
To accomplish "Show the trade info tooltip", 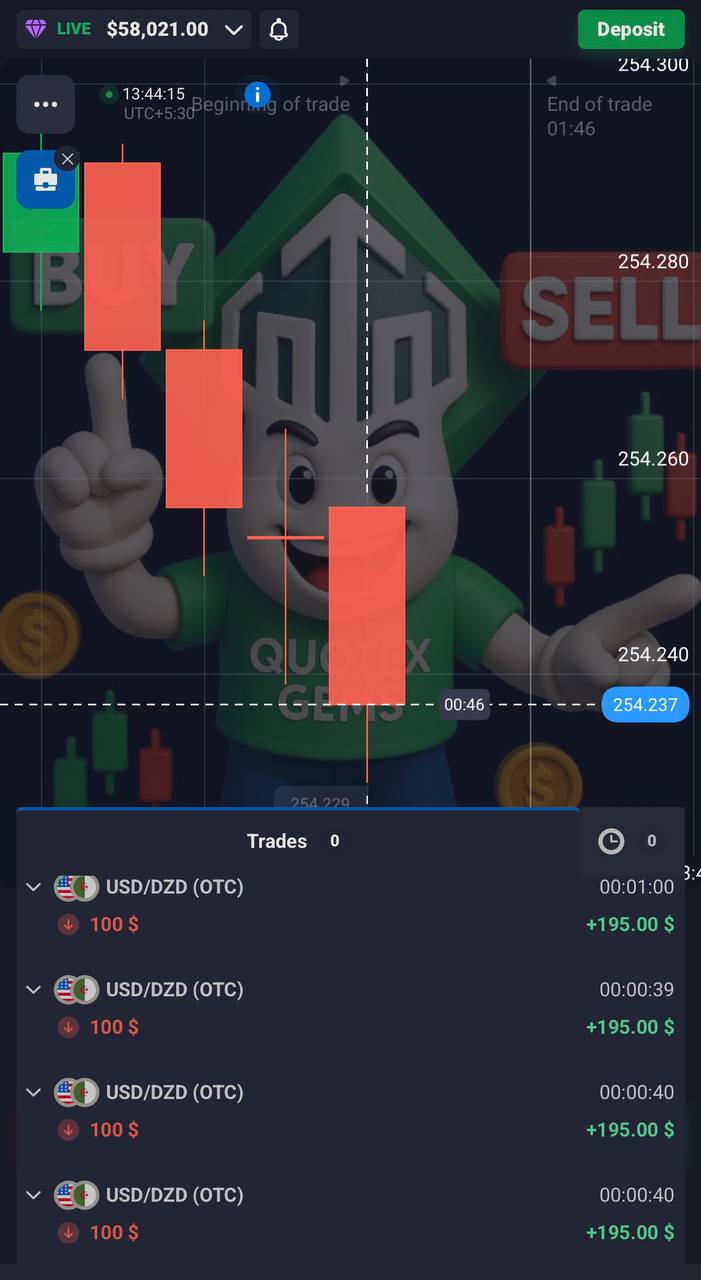I will [257, 95].
